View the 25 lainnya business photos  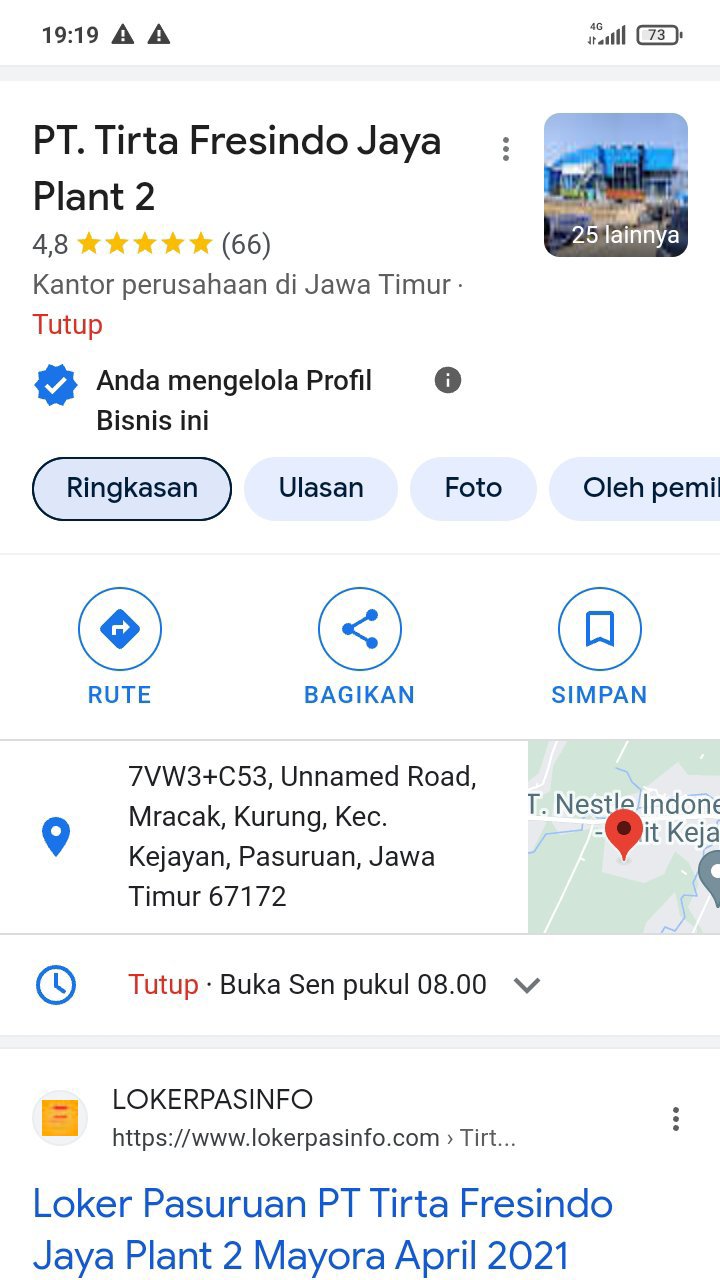pos(615,185)
